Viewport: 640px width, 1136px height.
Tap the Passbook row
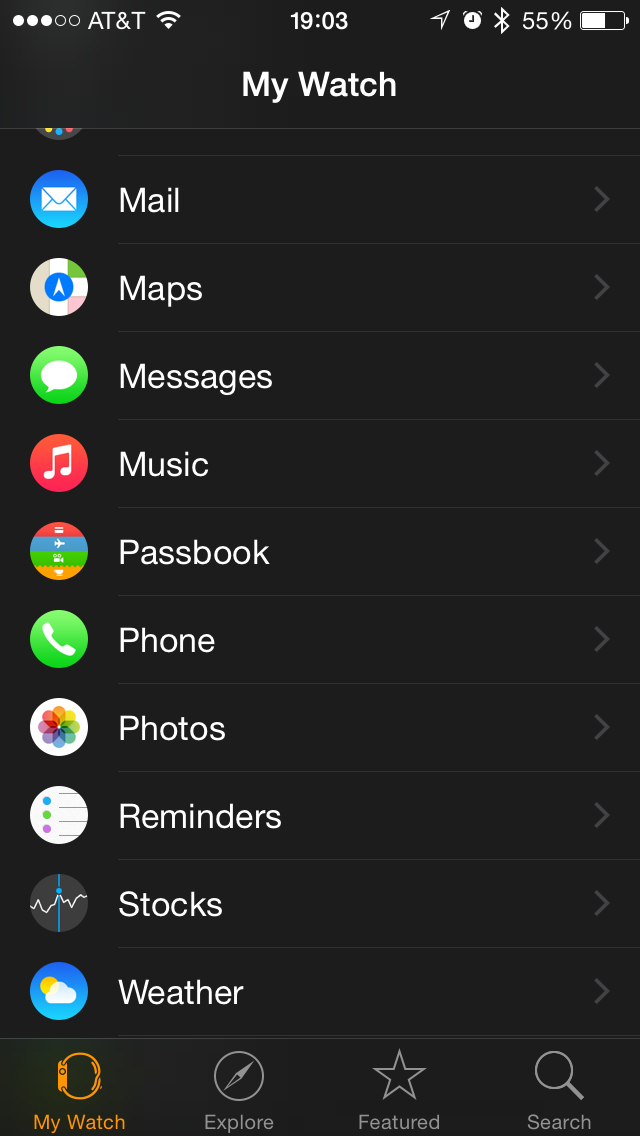[x=320, y=552]
